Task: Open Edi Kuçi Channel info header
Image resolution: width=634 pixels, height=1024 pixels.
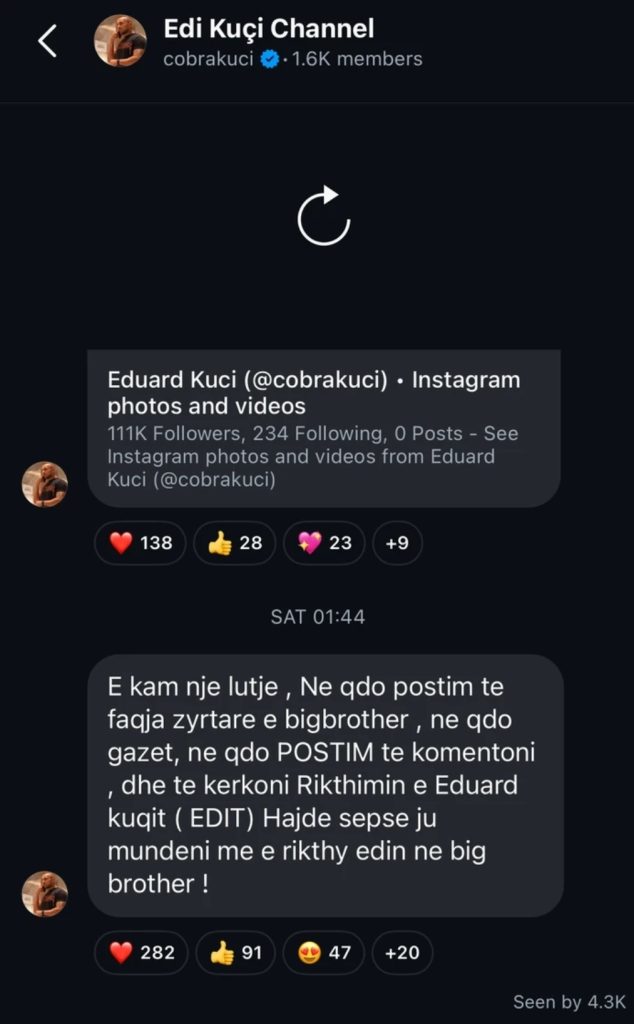Action: click(x=268, y=42)
